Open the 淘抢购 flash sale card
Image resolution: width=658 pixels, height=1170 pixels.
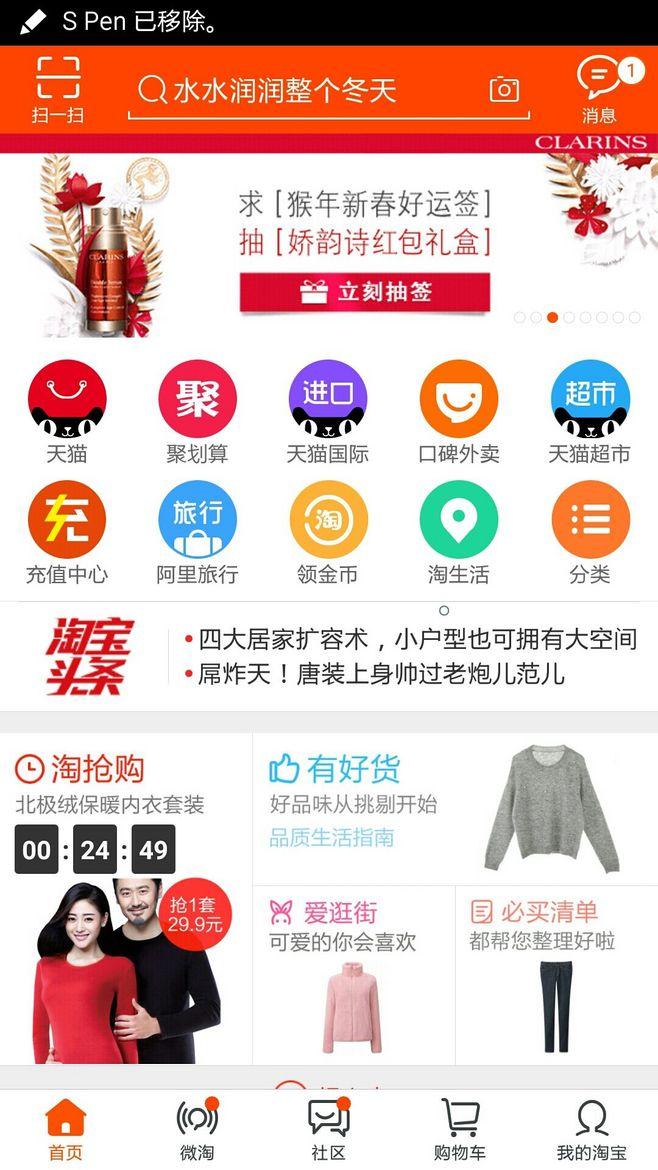(126, 898)
